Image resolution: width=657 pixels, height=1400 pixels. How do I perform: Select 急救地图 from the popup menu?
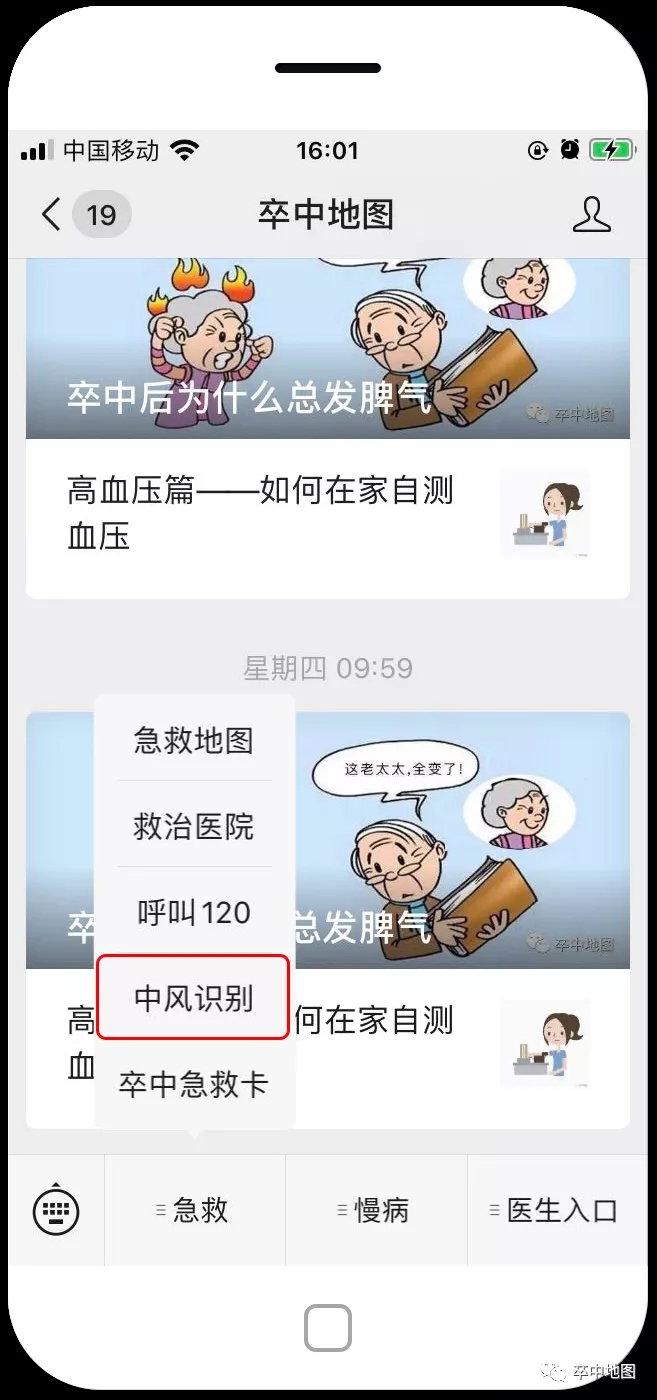[194, 741]
